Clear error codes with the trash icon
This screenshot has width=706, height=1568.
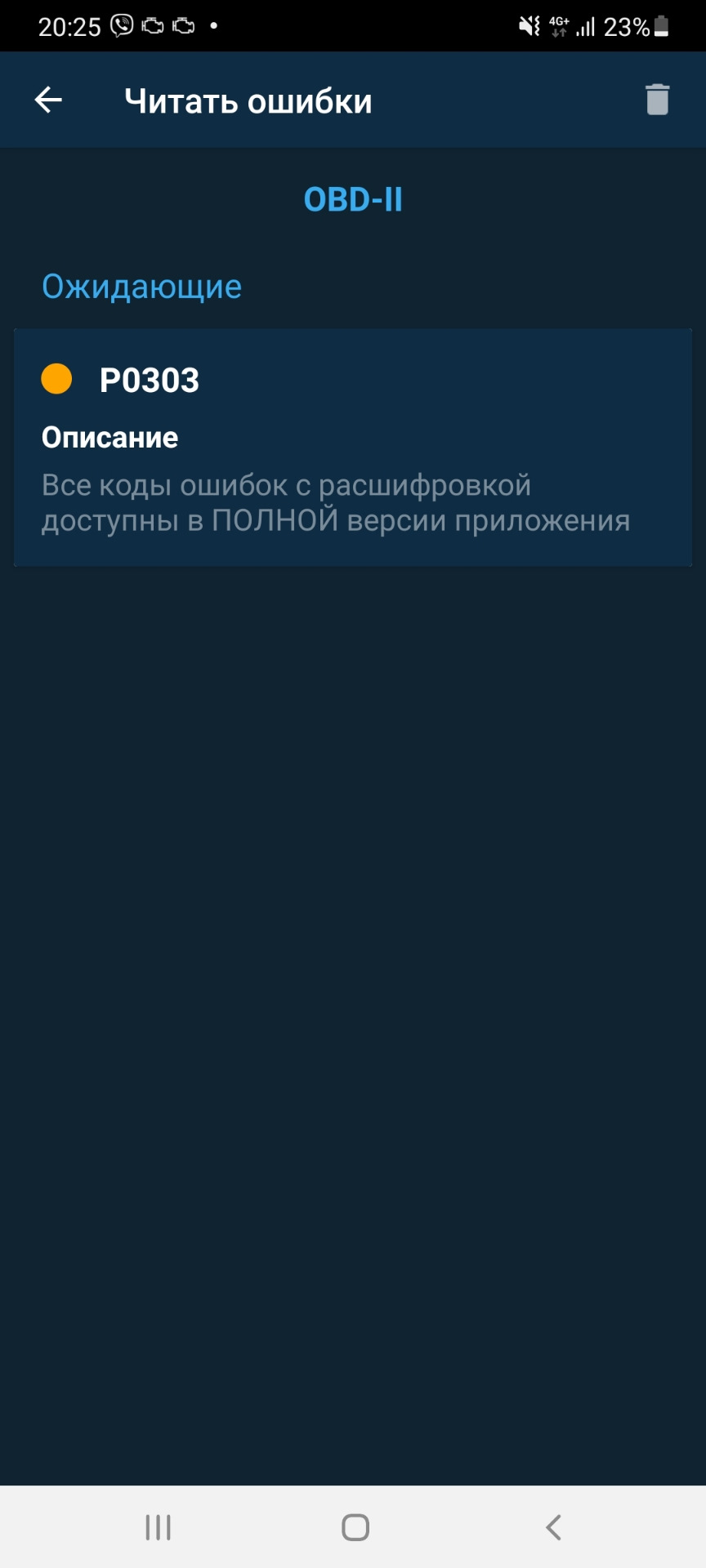[x=657, y=100]
